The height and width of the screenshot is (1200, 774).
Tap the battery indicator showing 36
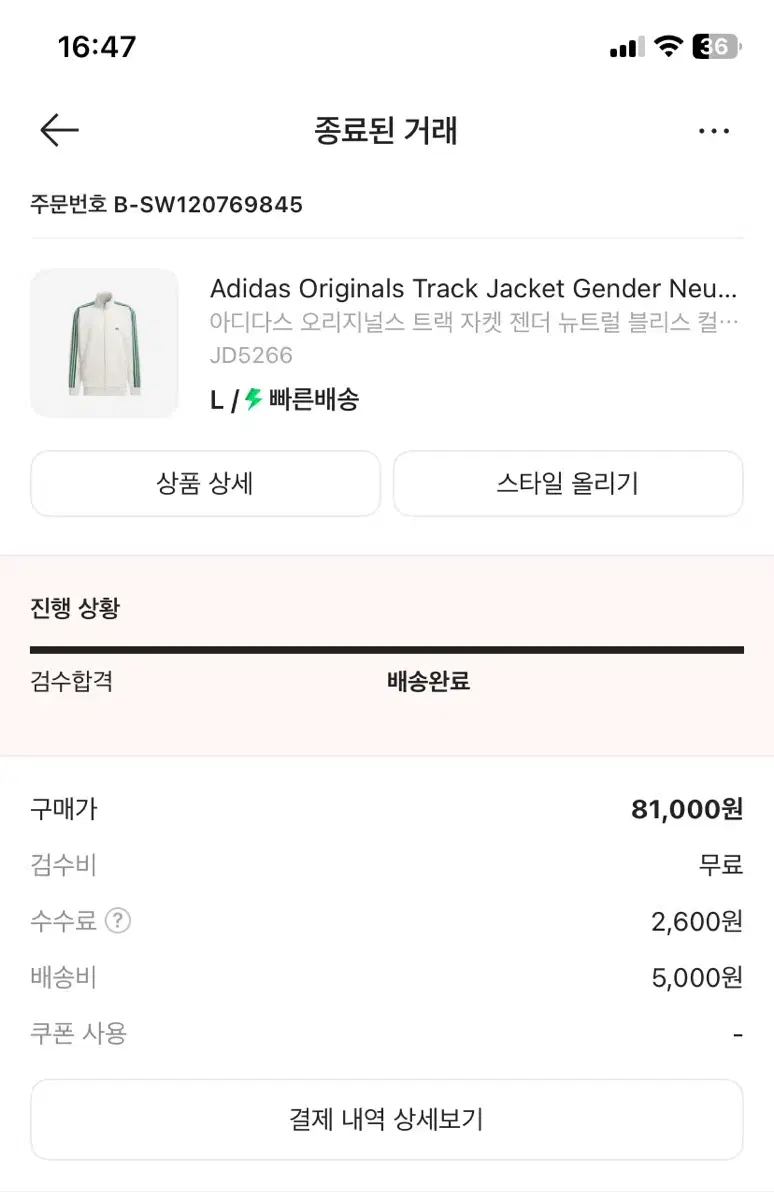click(x=716, y=44)
